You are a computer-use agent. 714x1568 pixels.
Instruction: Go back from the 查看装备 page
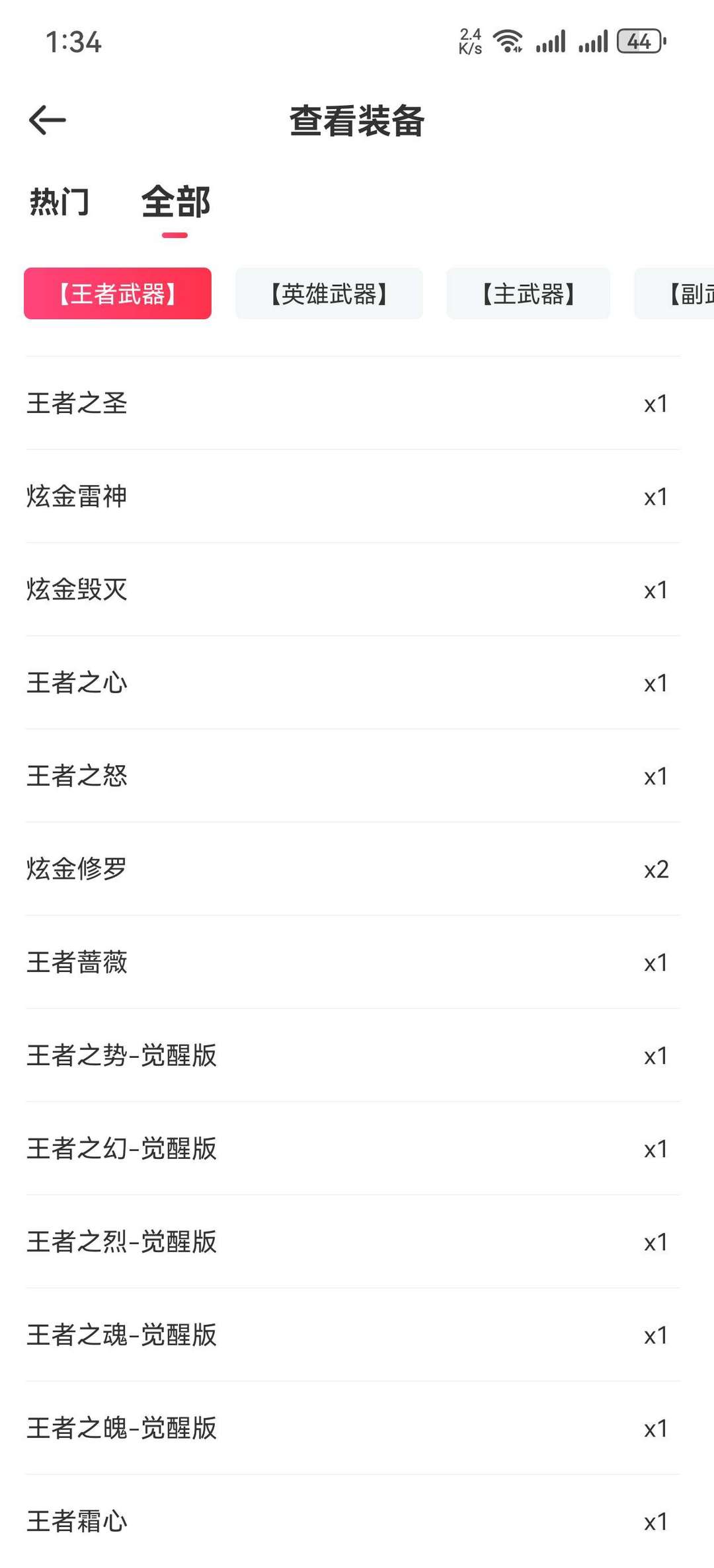click(48, 120)
